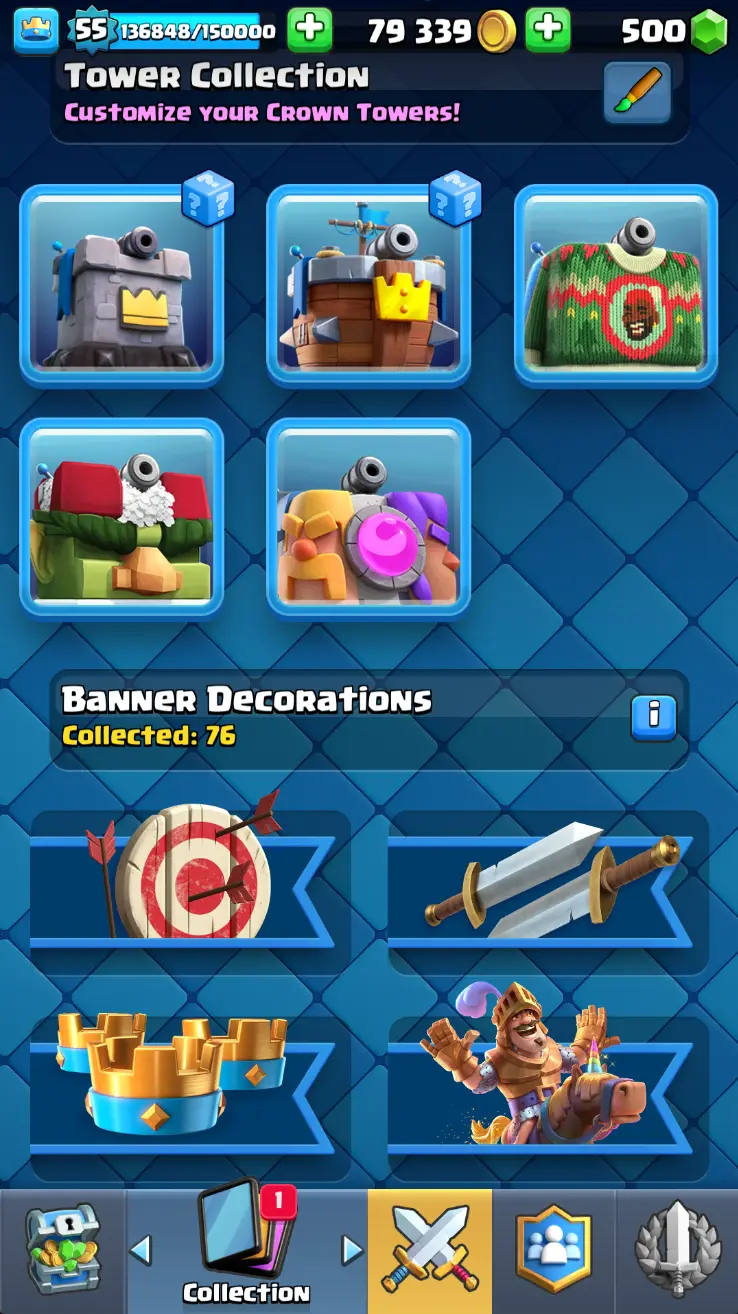The height and width of the screenshot is (1314, 738).
Task: Open Banner Decorations info button
Action: click(653, 716)
